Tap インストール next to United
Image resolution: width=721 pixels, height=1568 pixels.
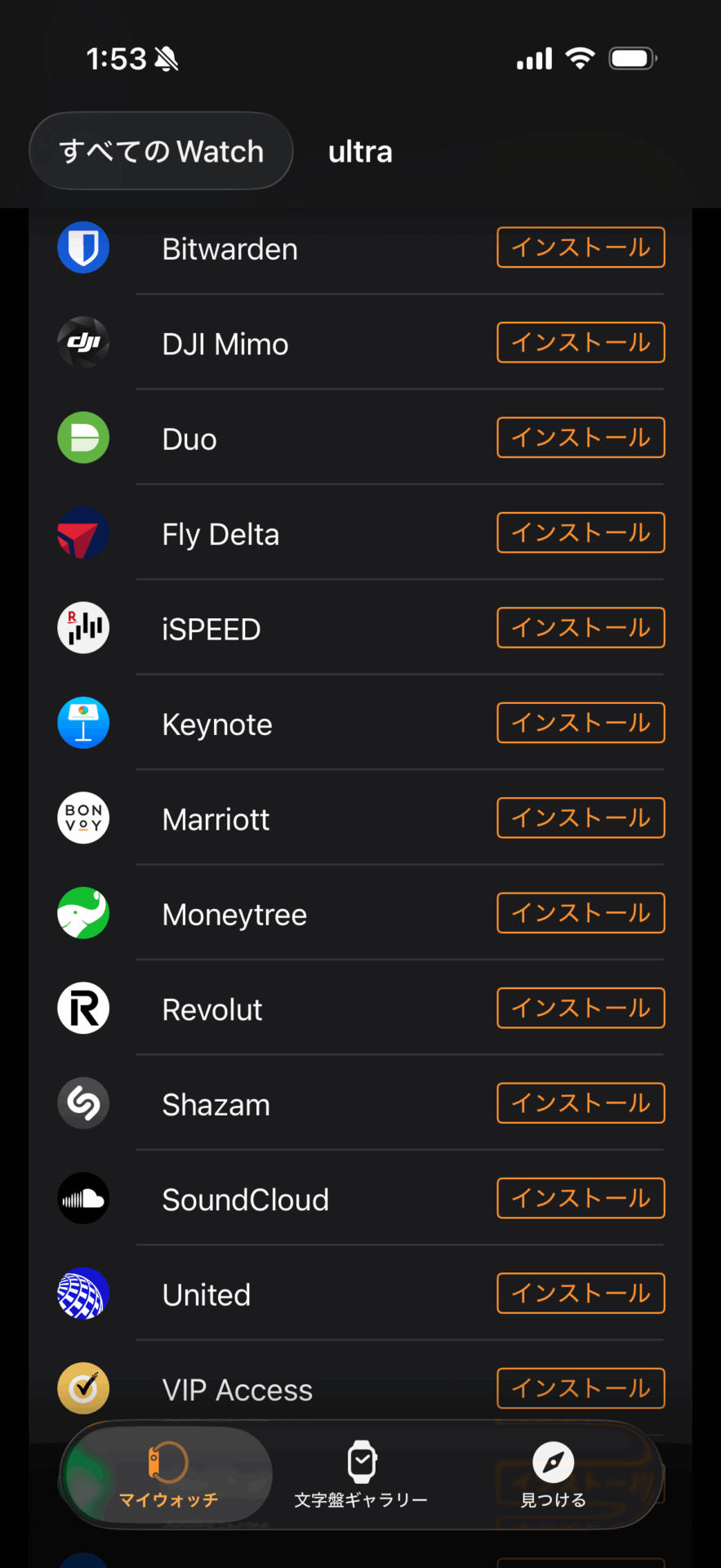580,1293
